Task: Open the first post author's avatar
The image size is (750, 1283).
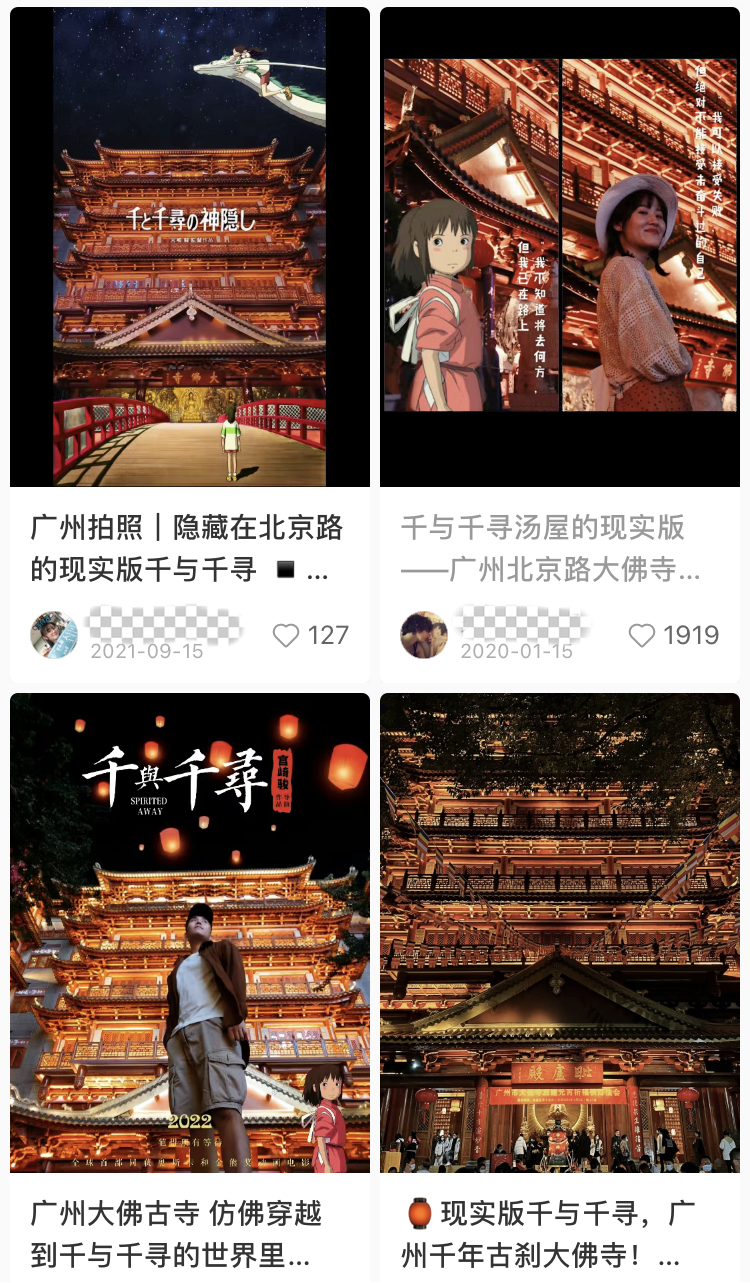Action: click(x=55, y=634)
